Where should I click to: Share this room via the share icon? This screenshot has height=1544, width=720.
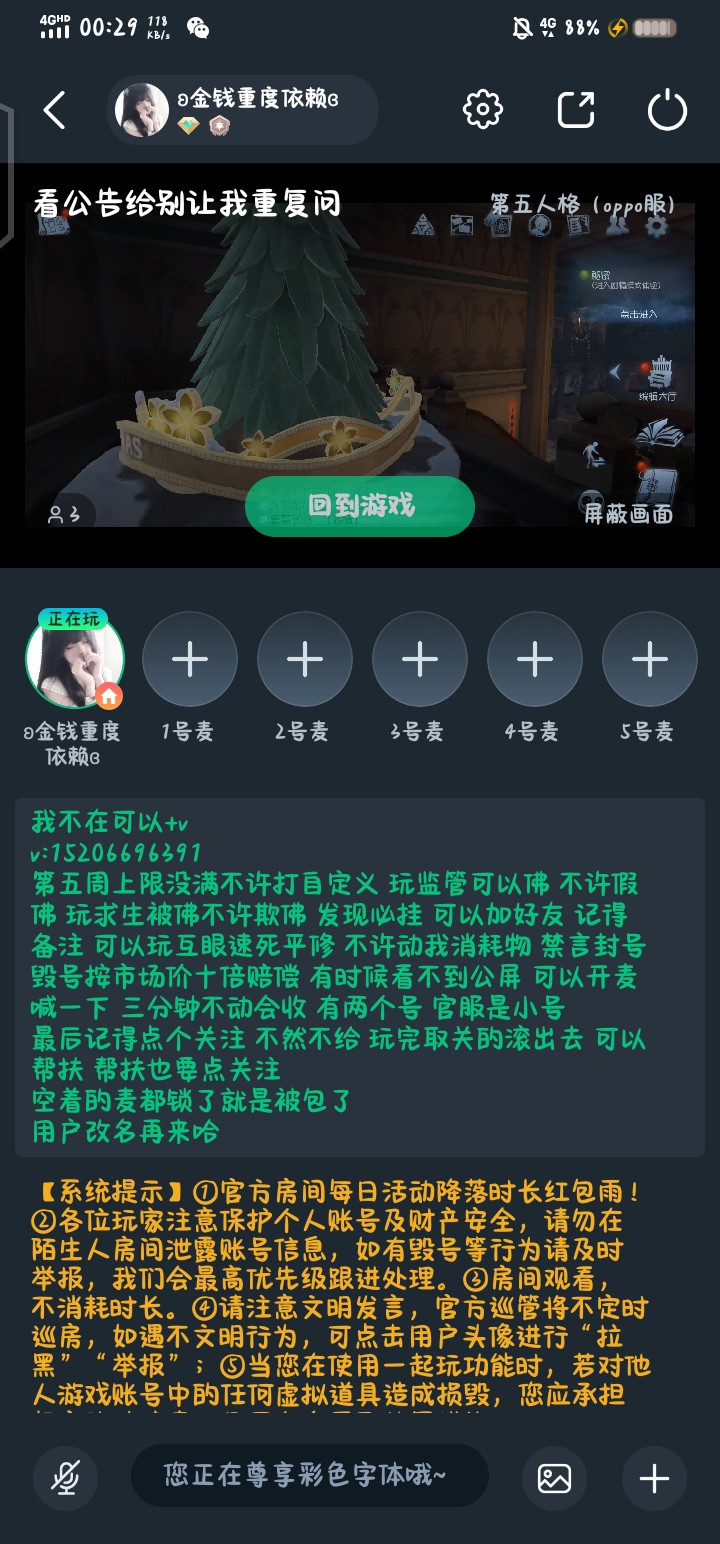coord(576,110)
